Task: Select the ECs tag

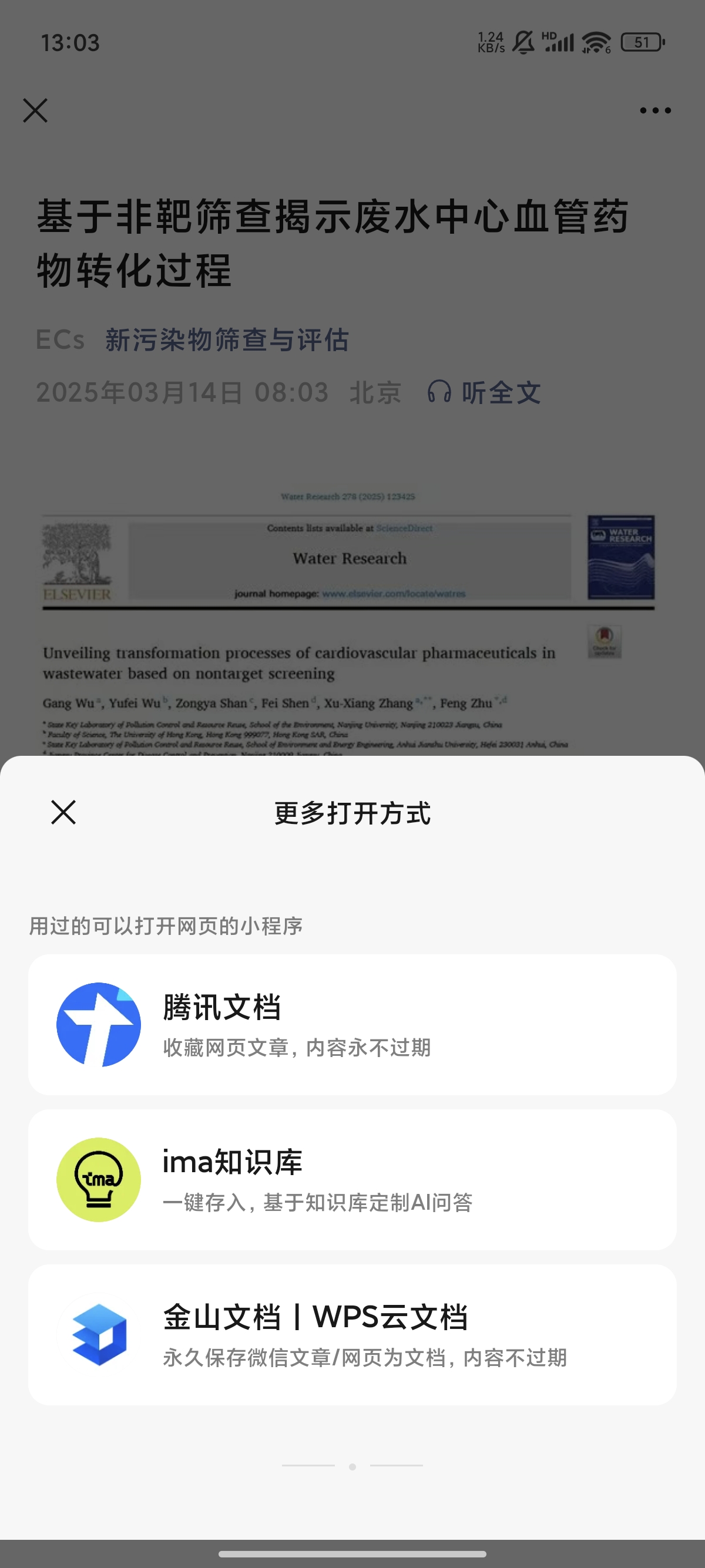Action: pos(60,341)
